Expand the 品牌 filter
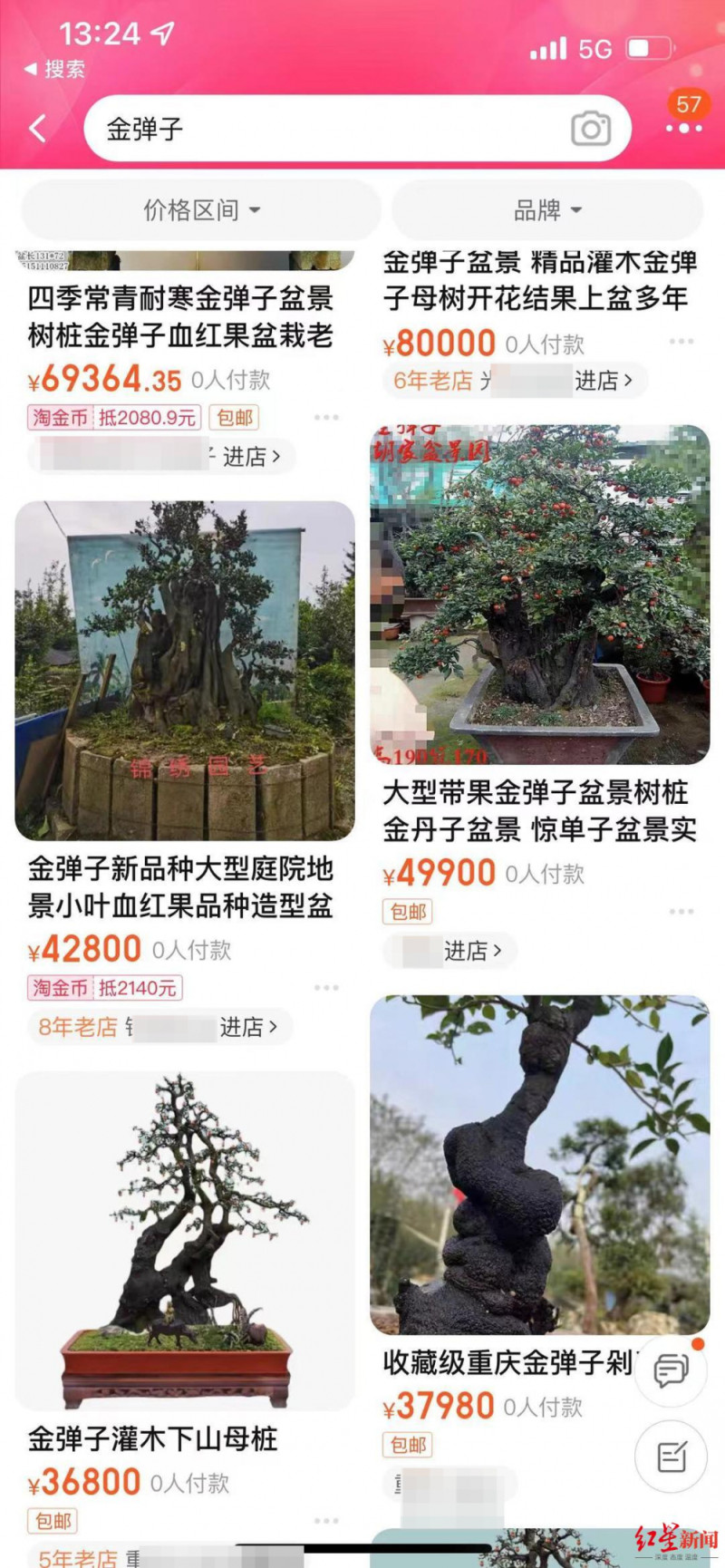 [547, 210]
